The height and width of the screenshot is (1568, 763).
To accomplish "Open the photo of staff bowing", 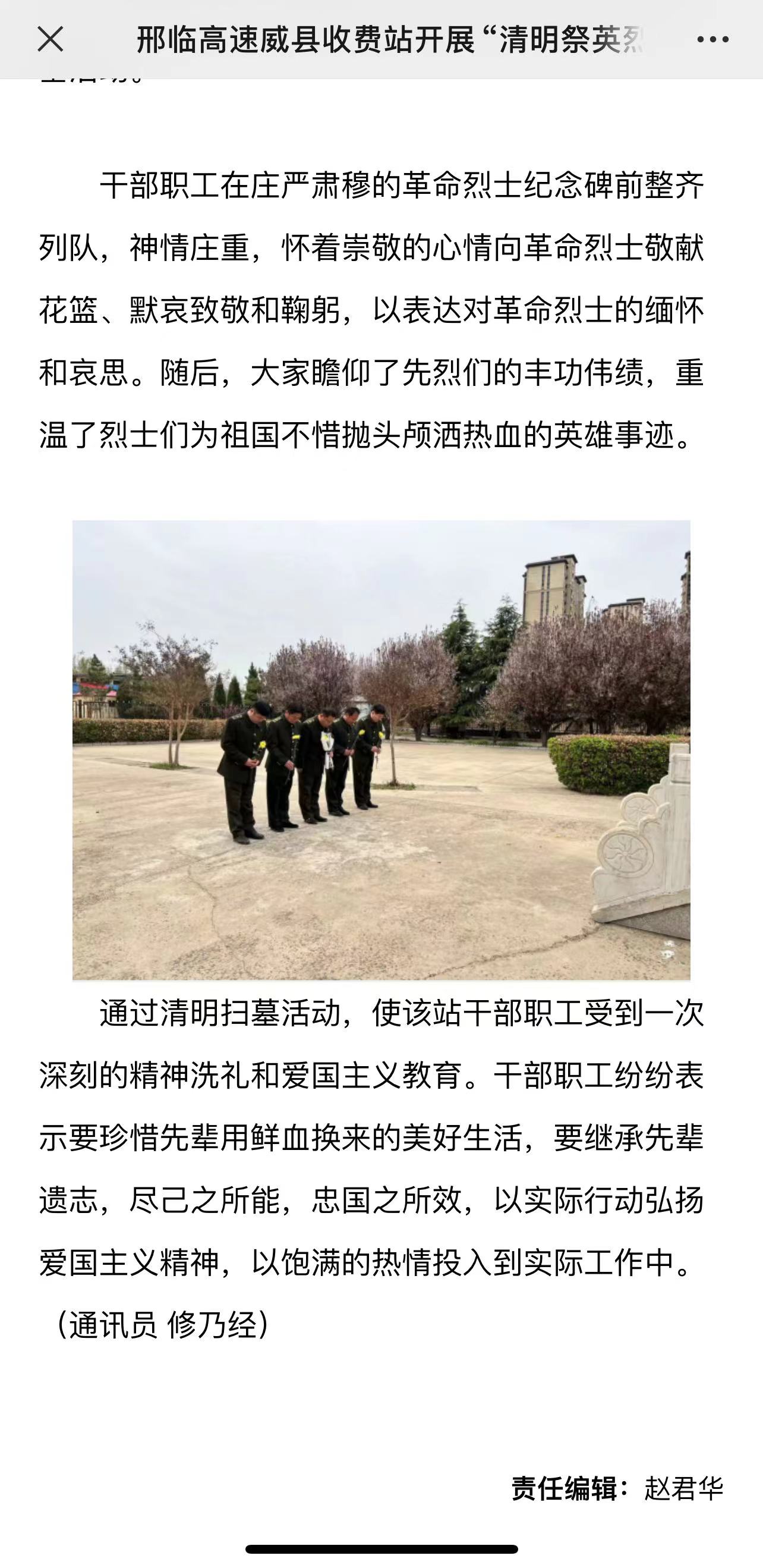I will [x=381, y=750].
